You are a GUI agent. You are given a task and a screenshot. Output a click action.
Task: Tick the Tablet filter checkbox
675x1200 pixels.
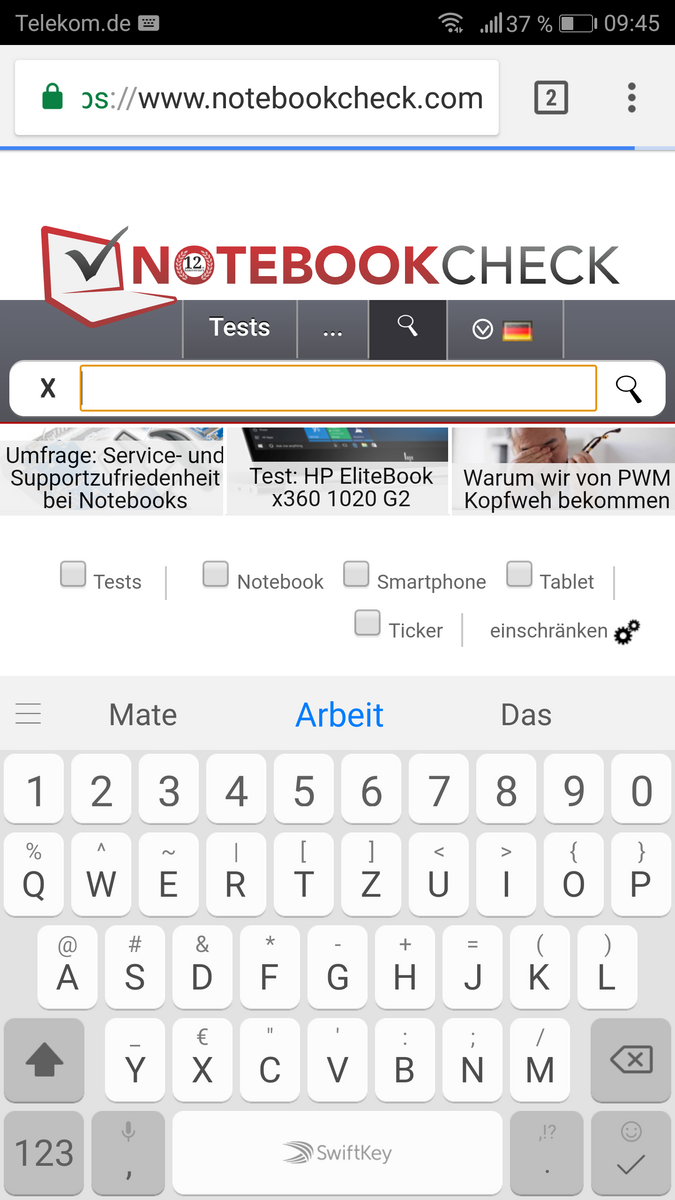point(519,574)
